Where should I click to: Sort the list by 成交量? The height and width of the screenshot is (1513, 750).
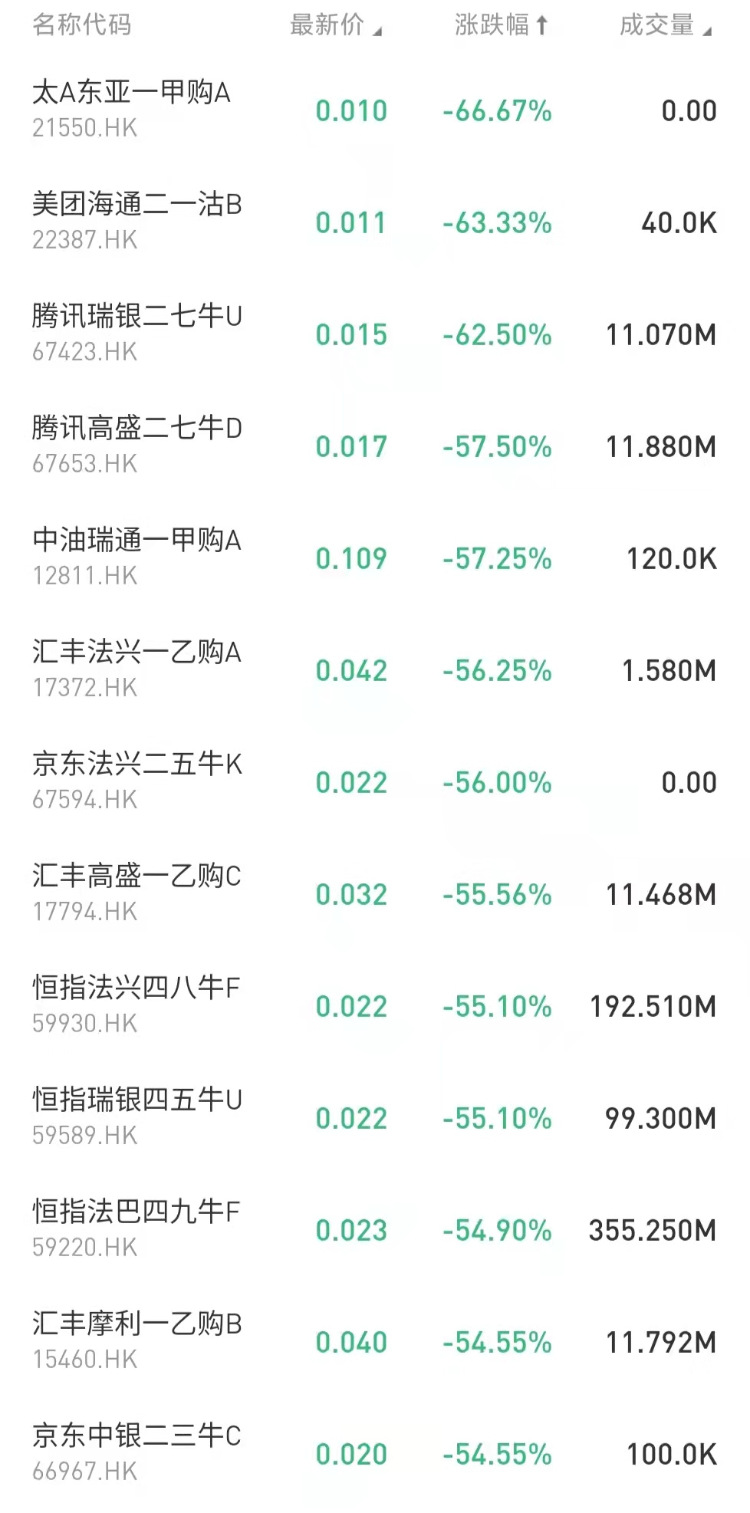click(x=666, y=26)
